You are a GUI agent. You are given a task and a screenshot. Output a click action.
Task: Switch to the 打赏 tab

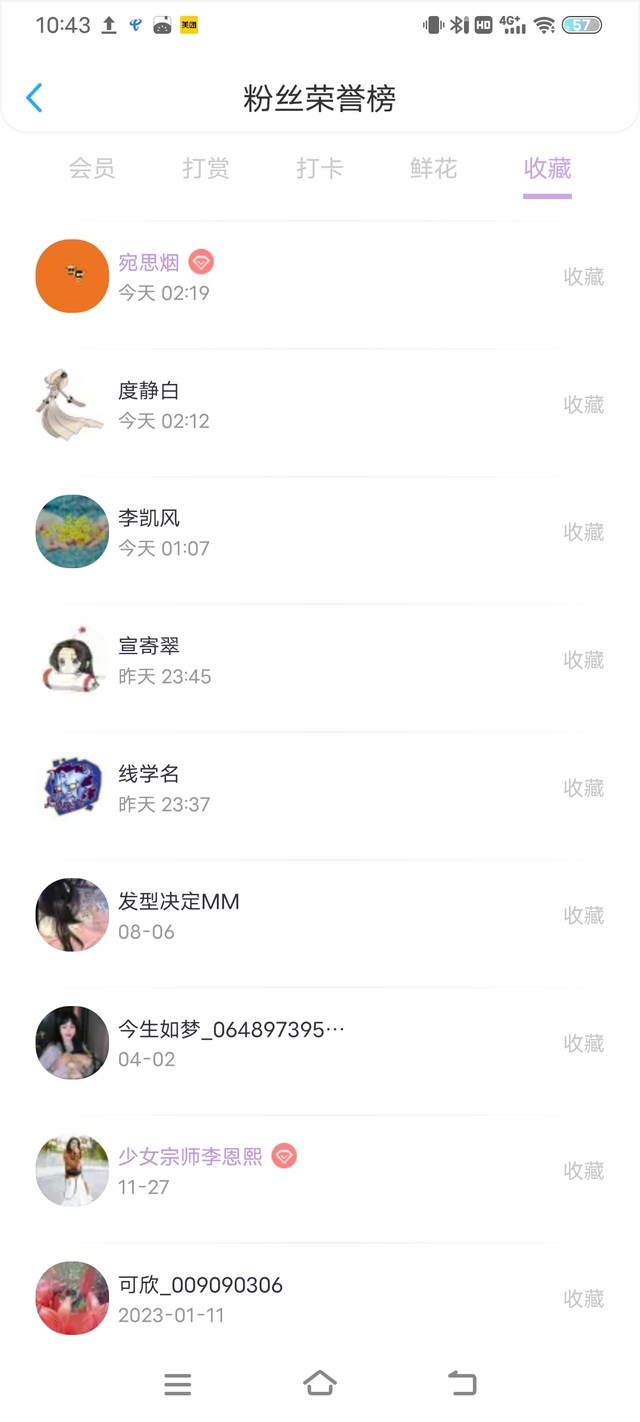coord(206,169)
